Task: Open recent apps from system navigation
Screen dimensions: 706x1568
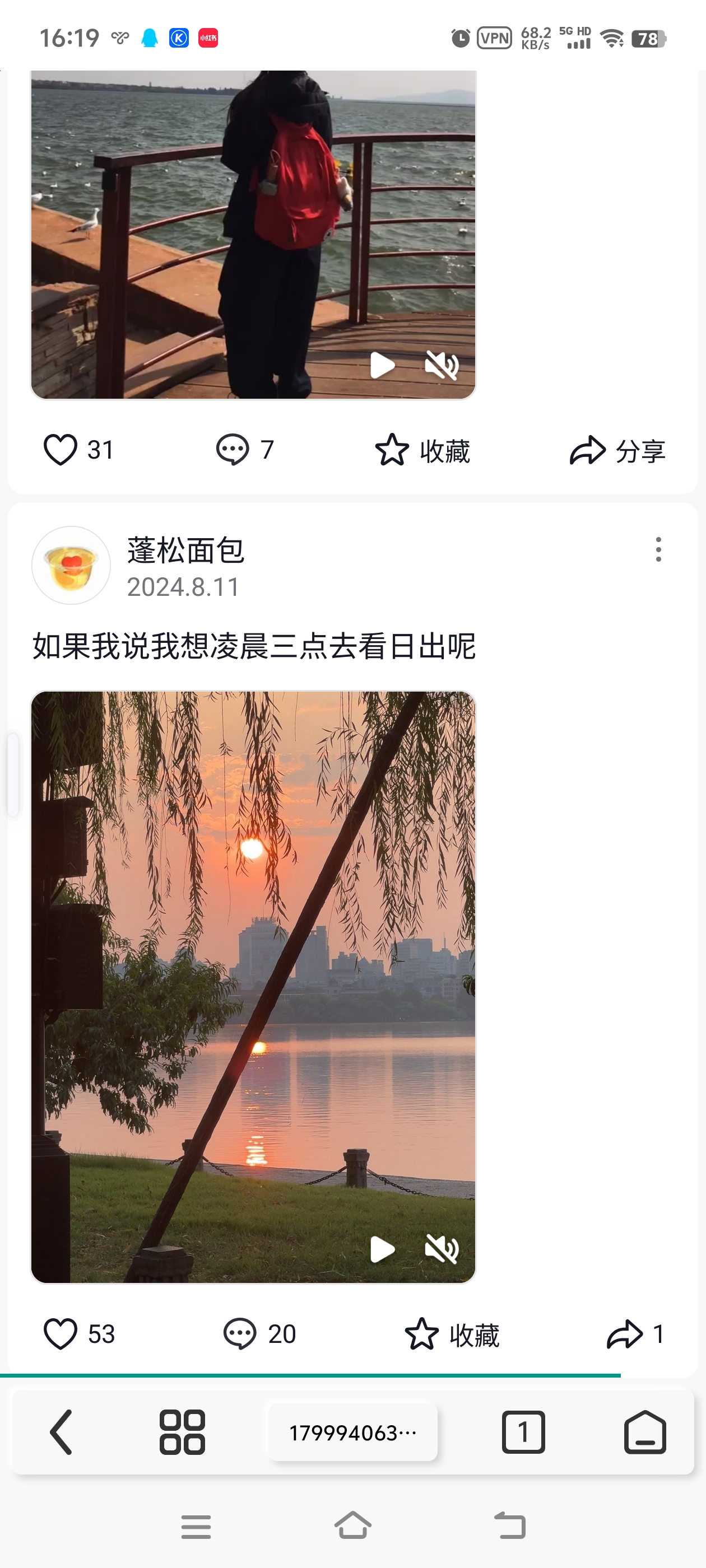Action: click(x=196, y=1527)
